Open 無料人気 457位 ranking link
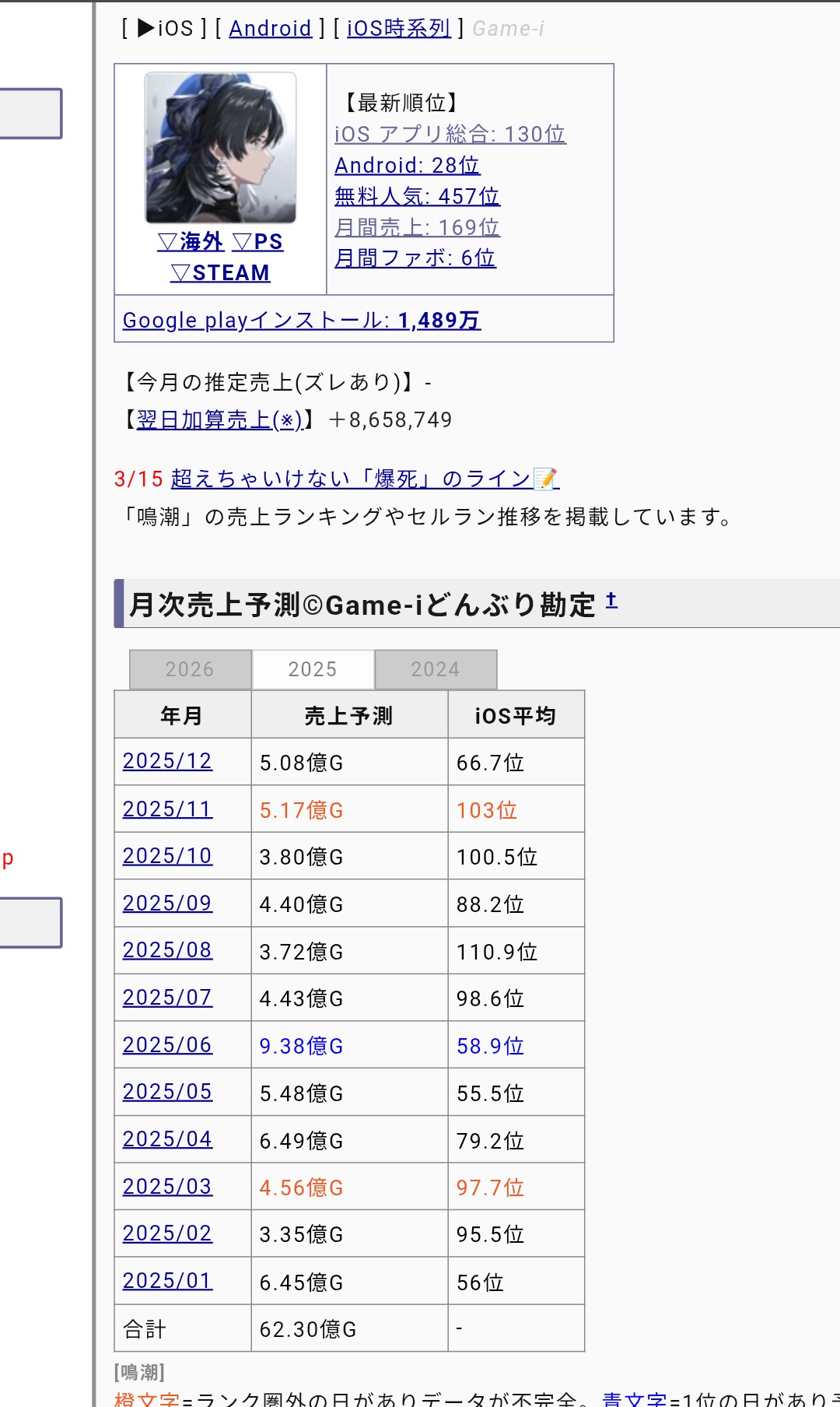The image size is (840, 1407). point(417,197)
